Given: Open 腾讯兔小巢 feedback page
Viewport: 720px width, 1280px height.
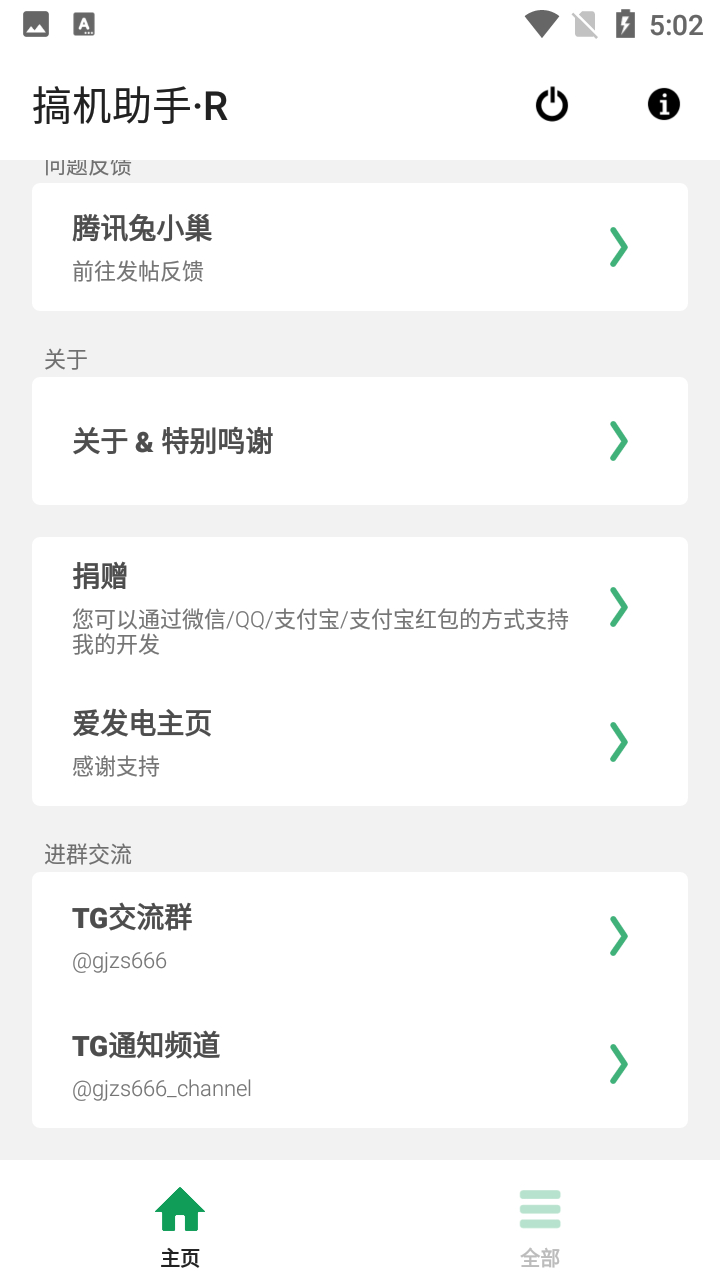Looking at the screenshot, I should point(360,246).
